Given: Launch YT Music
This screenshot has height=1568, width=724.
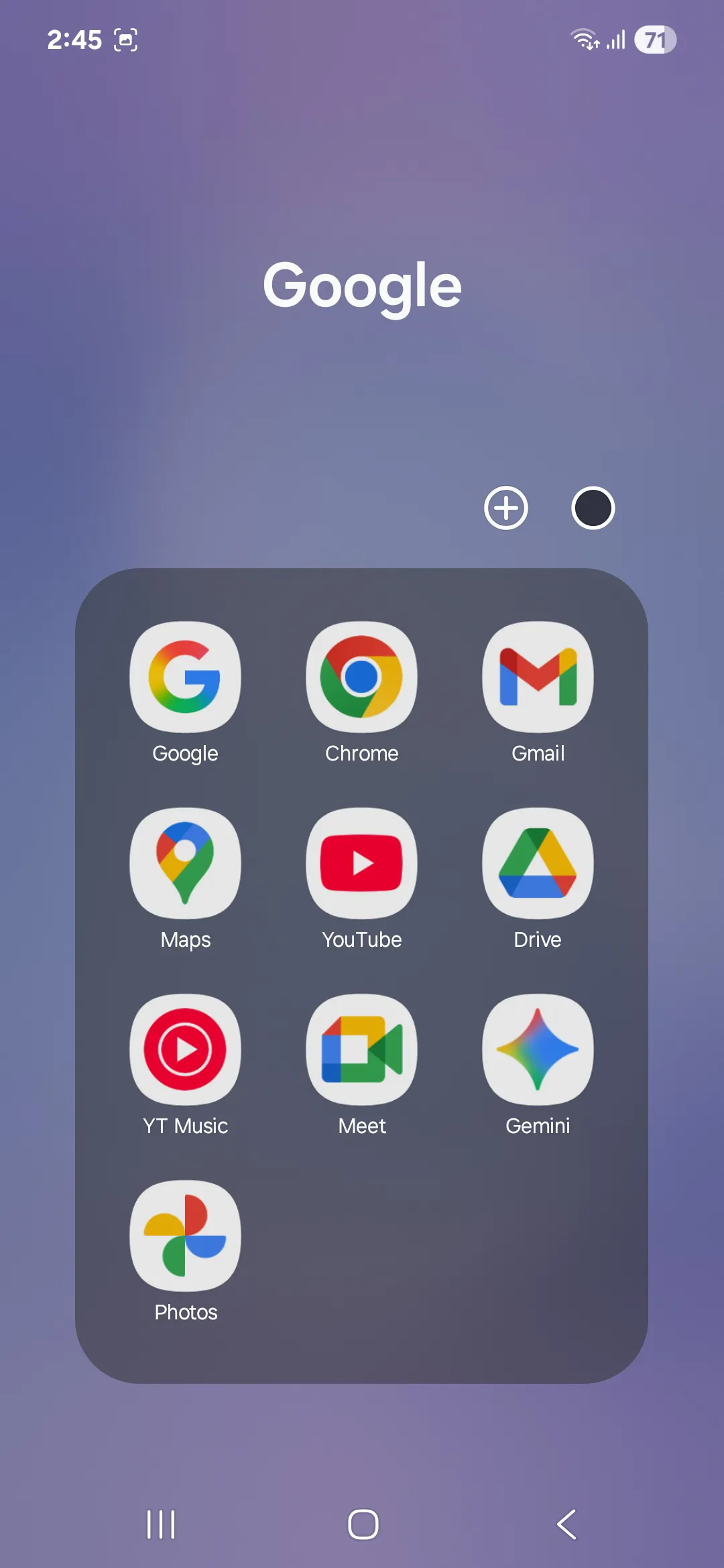Looking at the screenshot, I should click(185, 1049).
